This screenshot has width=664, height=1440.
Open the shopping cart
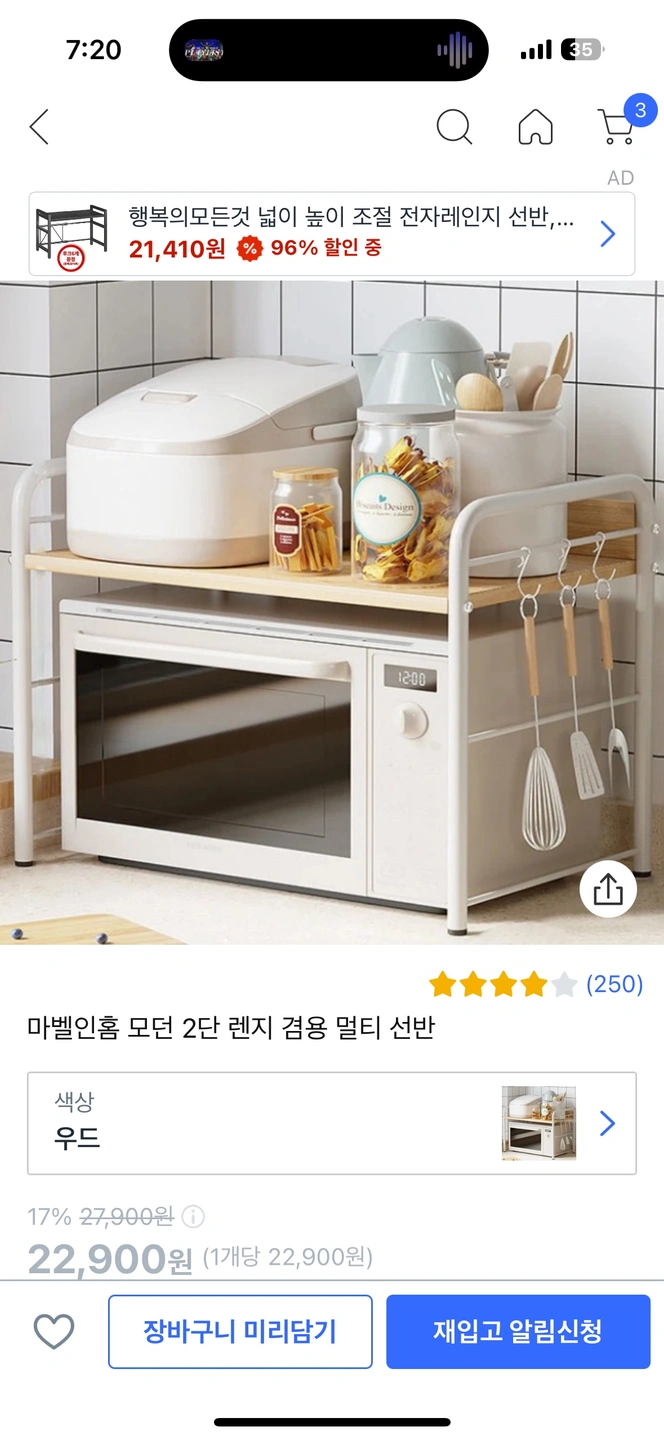tap(616, 127)
